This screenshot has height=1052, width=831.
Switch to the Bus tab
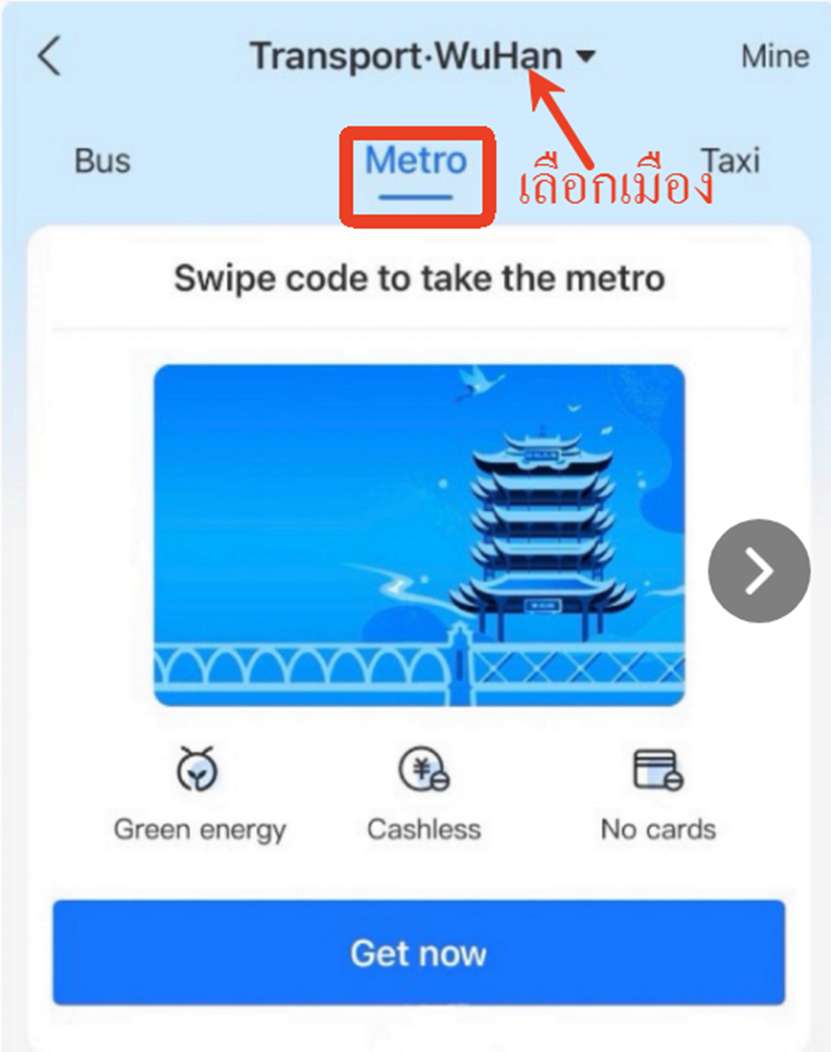coord(102,160)
